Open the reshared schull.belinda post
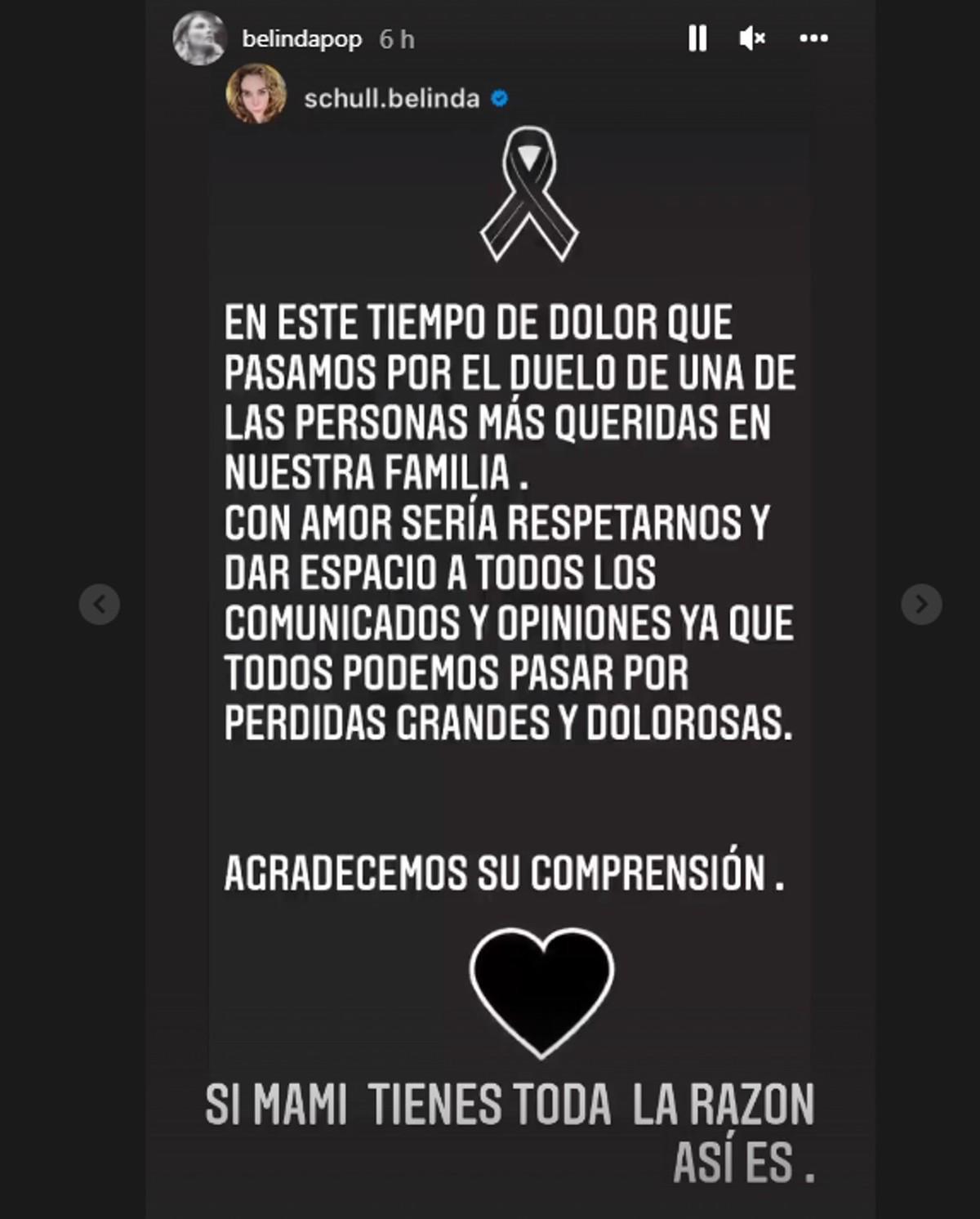The image size is (980, 1219). point(390,99)
